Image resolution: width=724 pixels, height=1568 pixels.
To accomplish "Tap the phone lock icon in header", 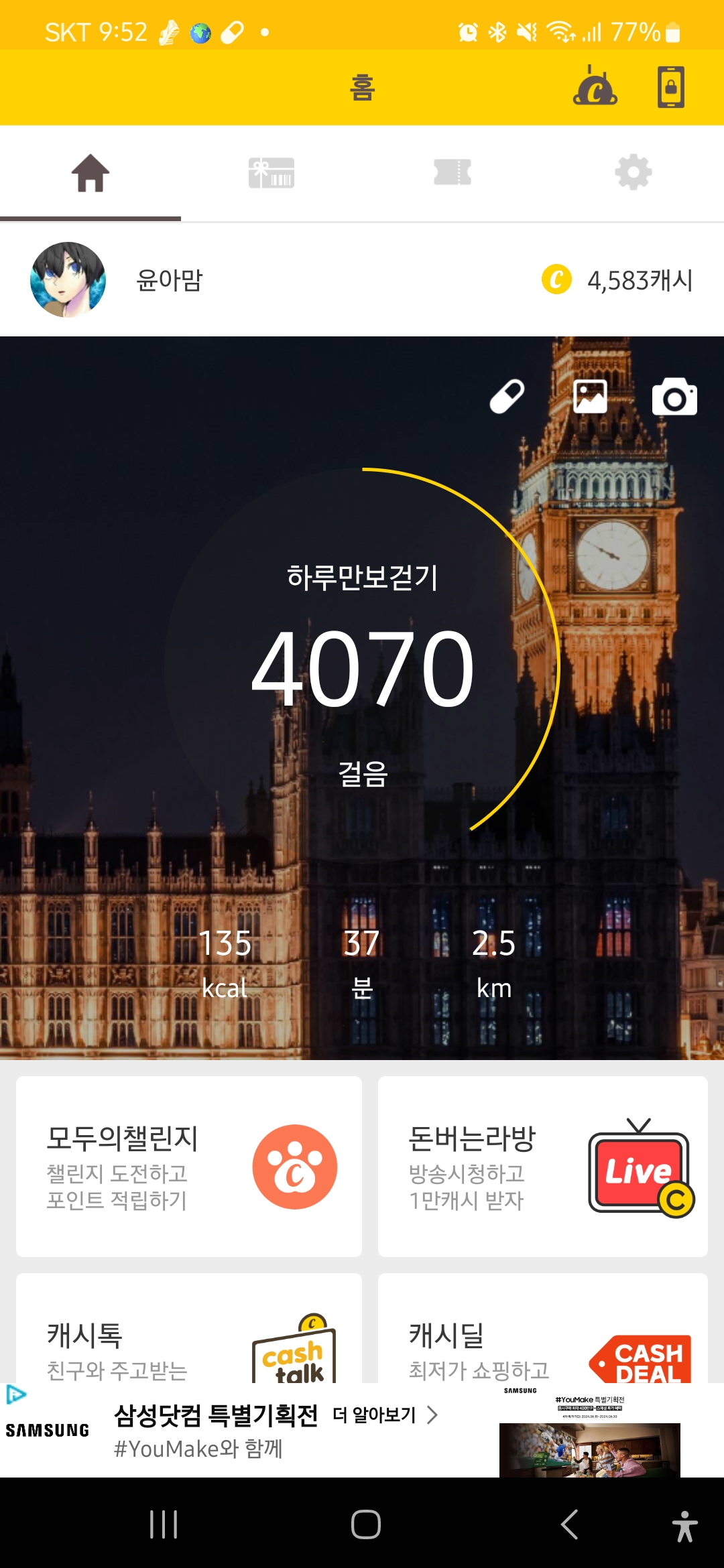I will pyautogui.click(x=670, y=87).
